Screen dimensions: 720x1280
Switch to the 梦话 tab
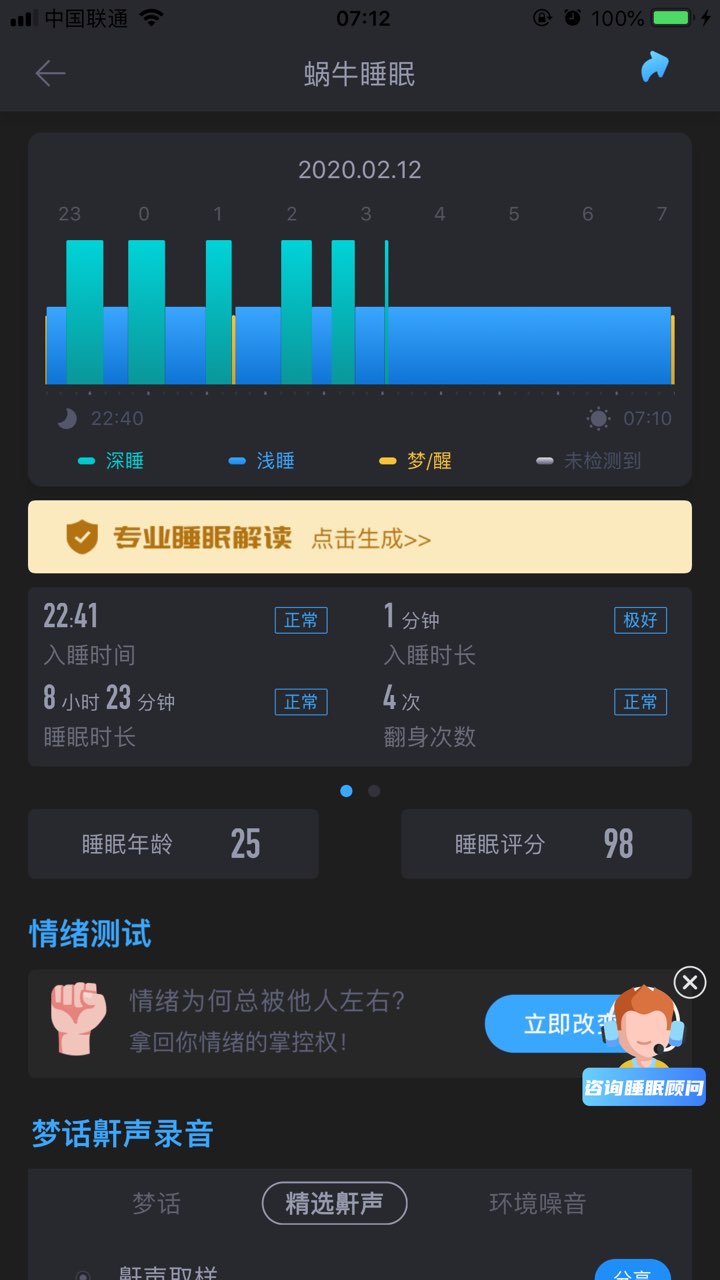tap(157, 1203)
